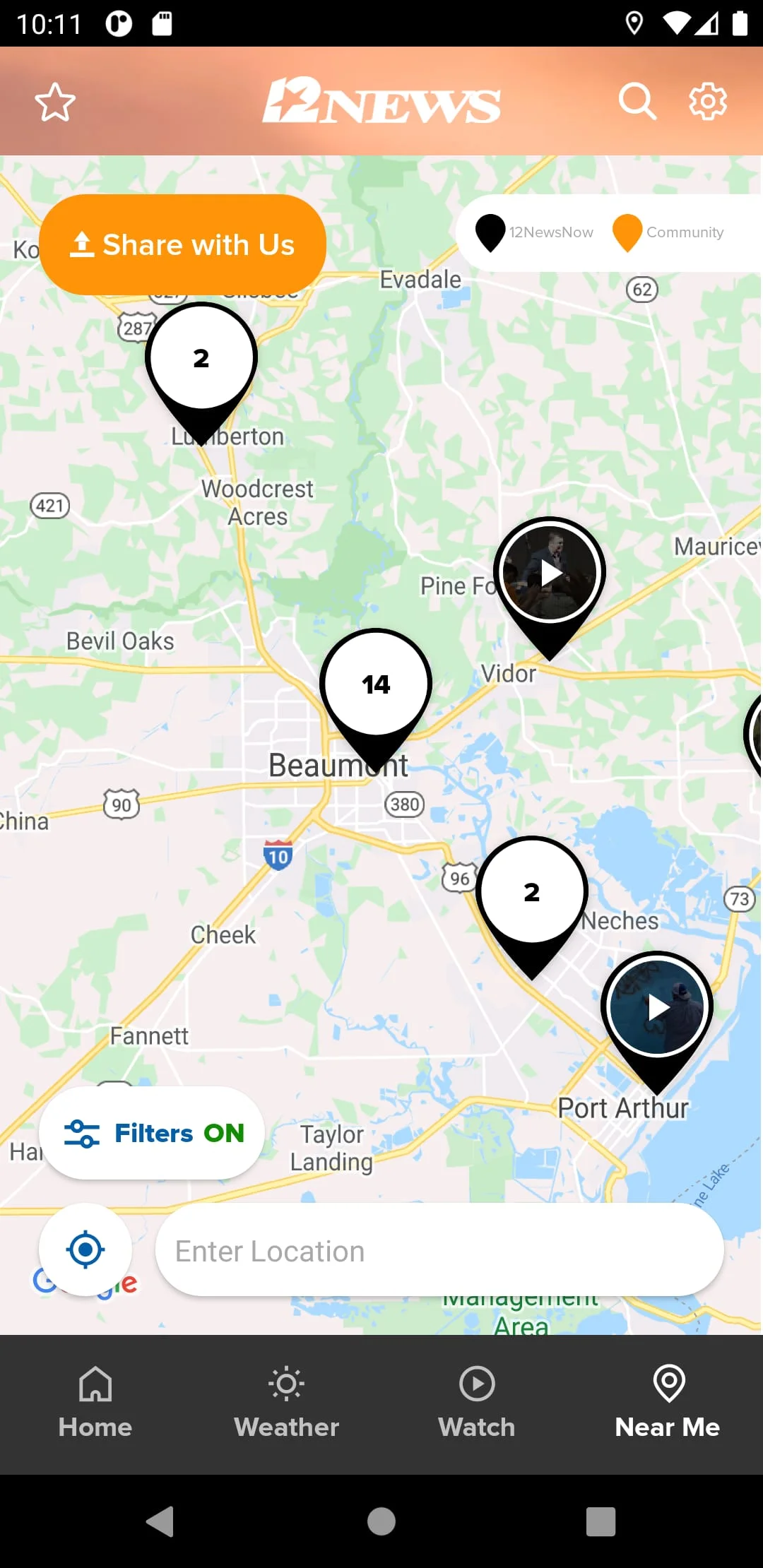This screenshot has height=1568, width=763.
Task: Center map on my current location
Action: coord(85,1249)
